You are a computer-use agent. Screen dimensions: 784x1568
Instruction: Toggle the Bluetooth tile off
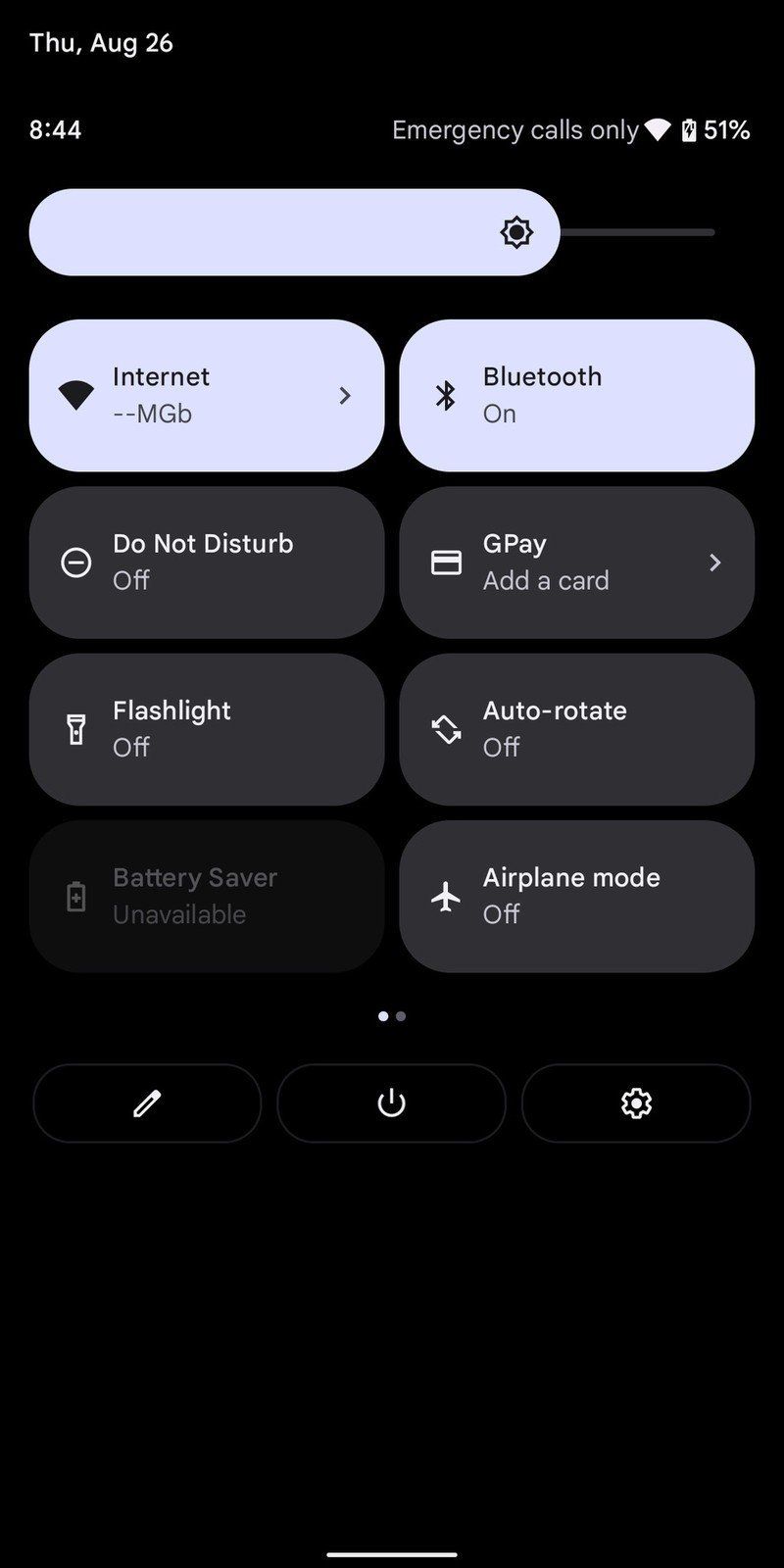(x=576, y=394)
